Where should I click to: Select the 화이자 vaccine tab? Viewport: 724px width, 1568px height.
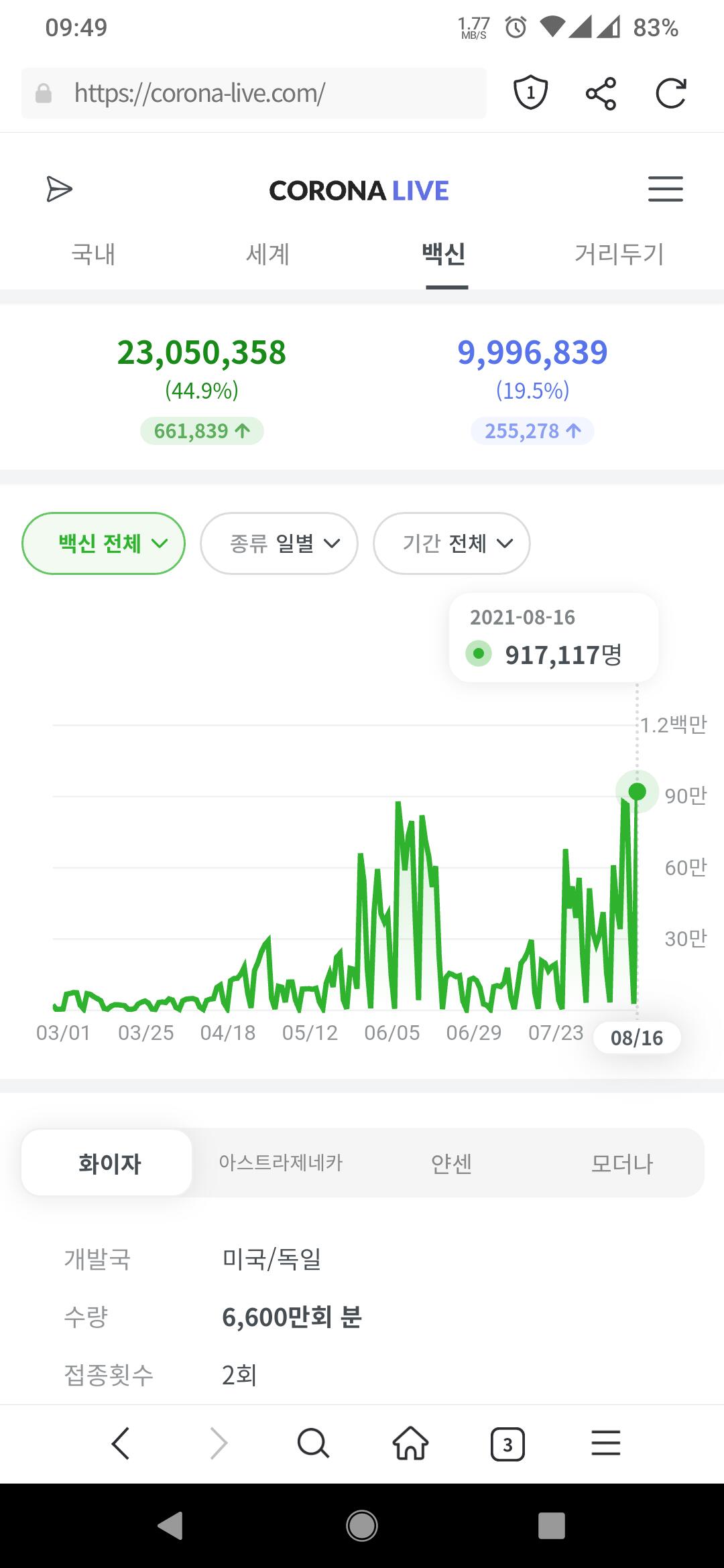click(109, 1163)
